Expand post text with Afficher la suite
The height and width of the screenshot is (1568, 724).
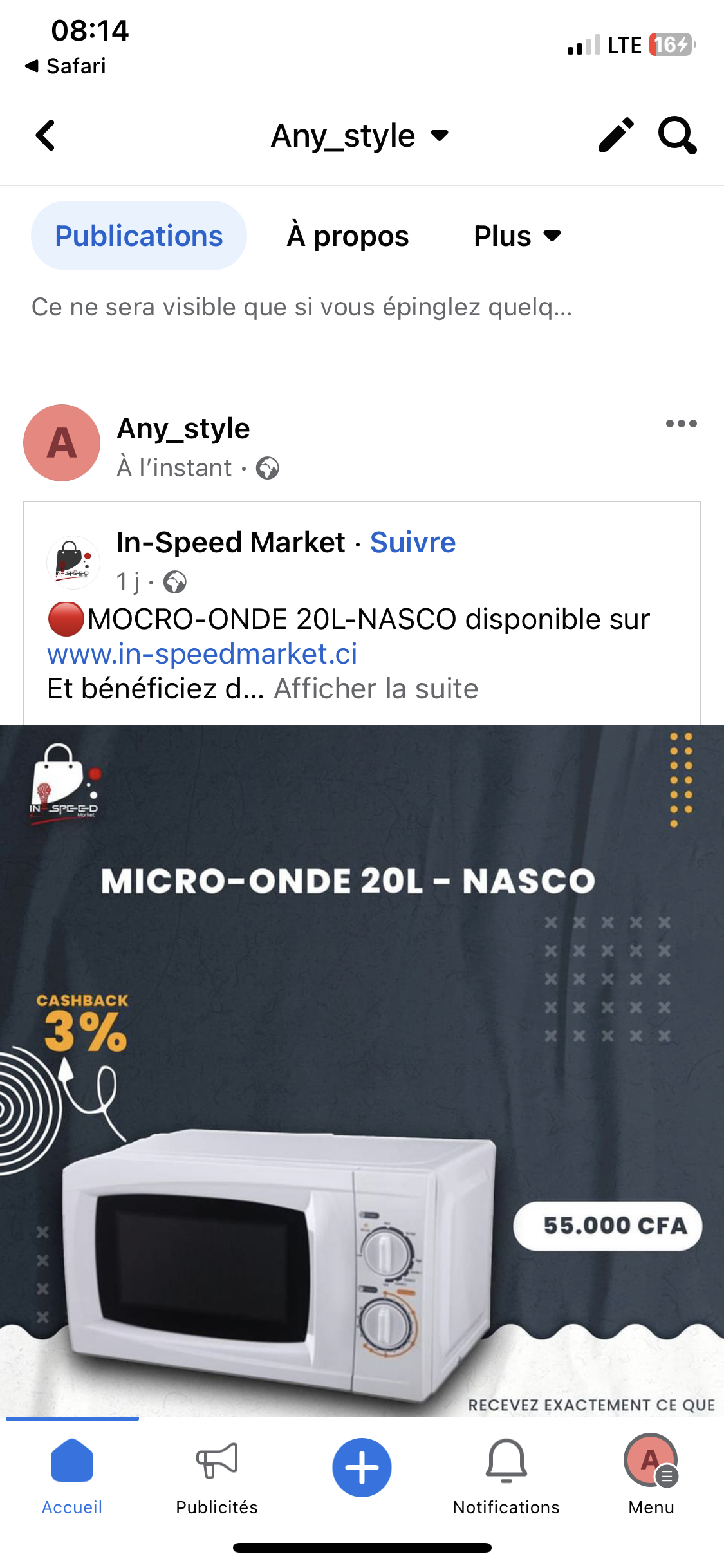point(376,689)
